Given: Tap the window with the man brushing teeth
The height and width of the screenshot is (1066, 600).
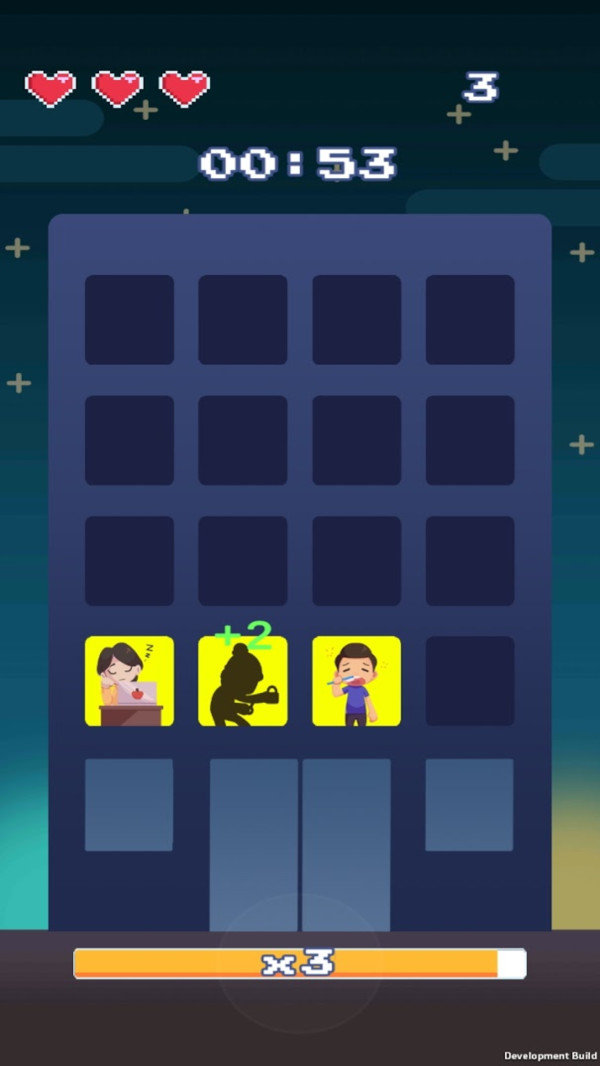Looking at the screenshot, I should coord(356,681).
